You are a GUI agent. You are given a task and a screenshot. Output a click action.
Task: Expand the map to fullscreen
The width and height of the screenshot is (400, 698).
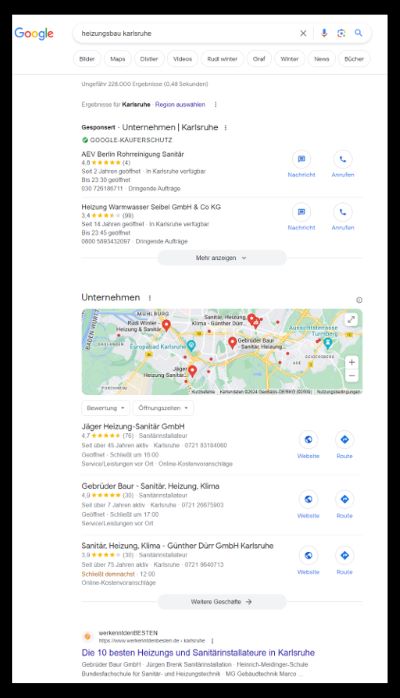352,319
